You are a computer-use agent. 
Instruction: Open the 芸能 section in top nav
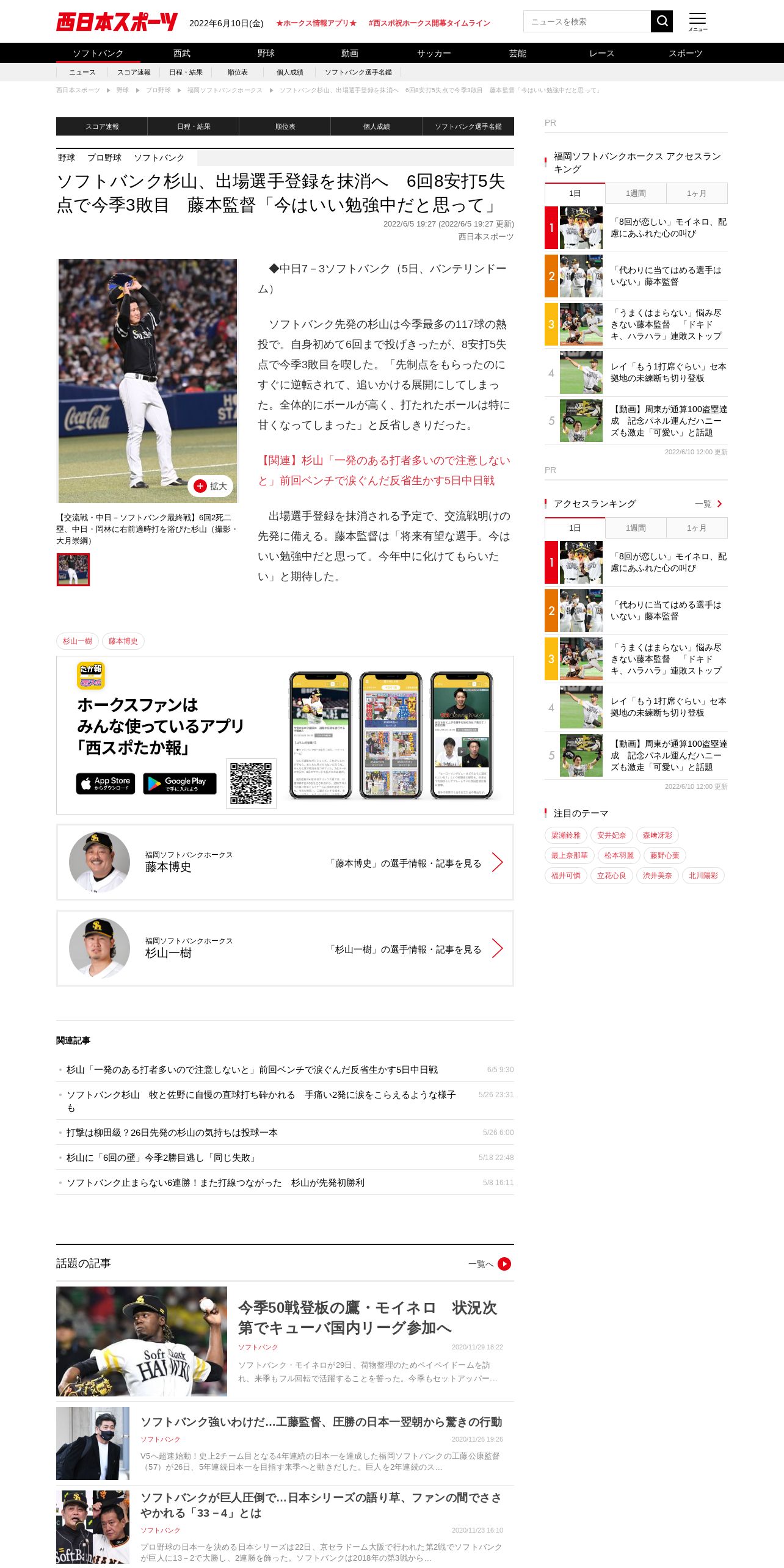click(x=518, y=53)
